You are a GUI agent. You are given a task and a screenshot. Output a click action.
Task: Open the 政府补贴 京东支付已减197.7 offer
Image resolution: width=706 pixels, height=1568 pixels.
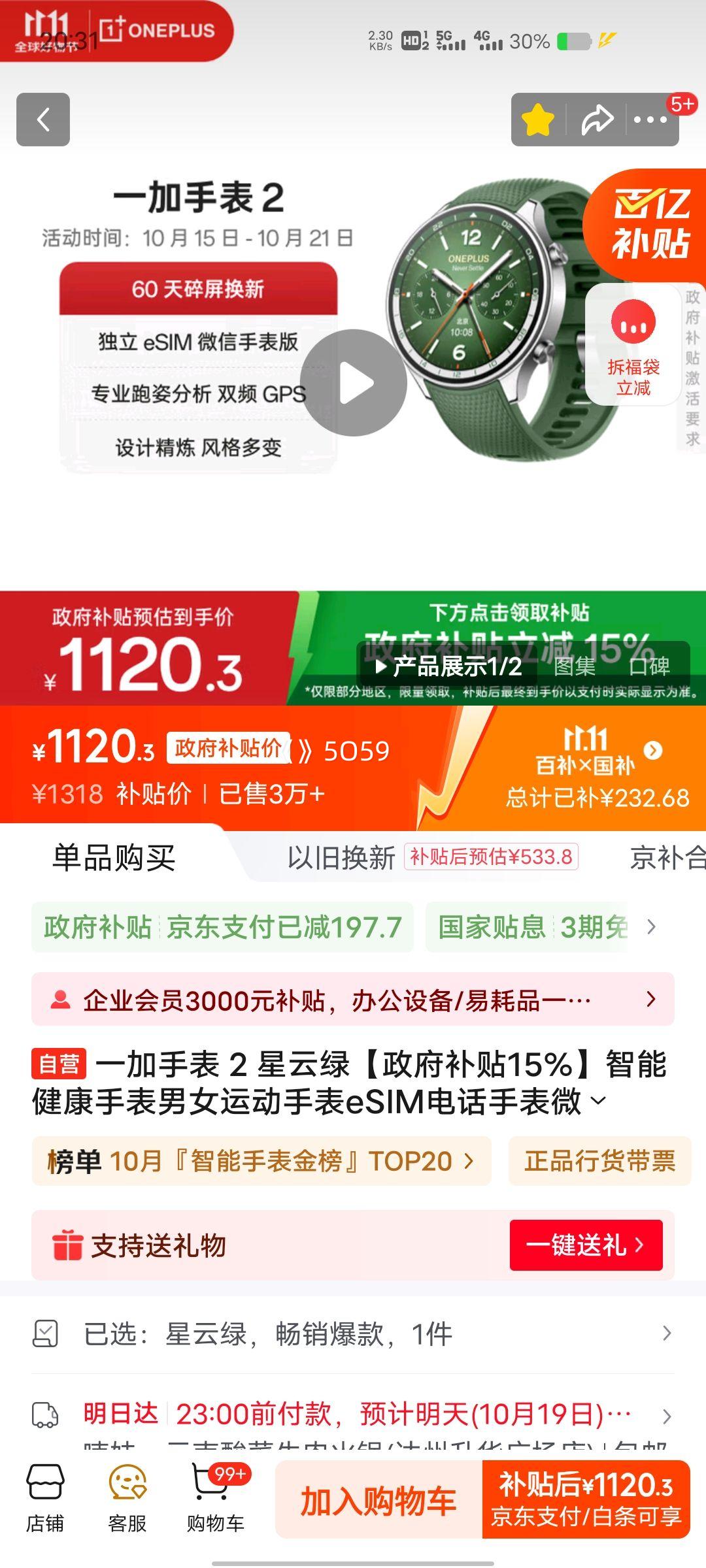[x=222, y=927]
